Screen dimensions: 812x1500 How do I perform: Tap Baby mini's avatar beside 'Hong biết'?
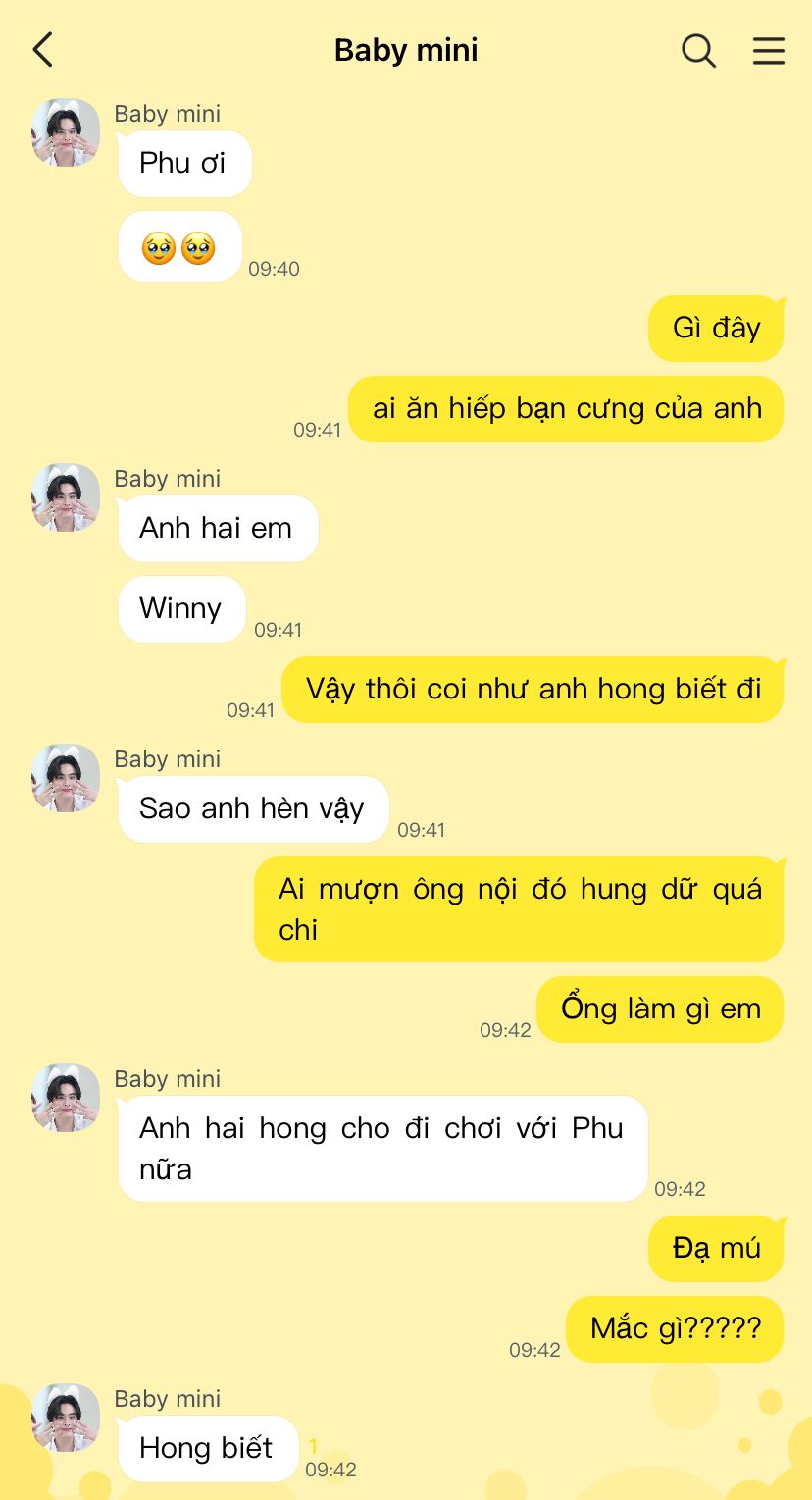click(66, 1418)
